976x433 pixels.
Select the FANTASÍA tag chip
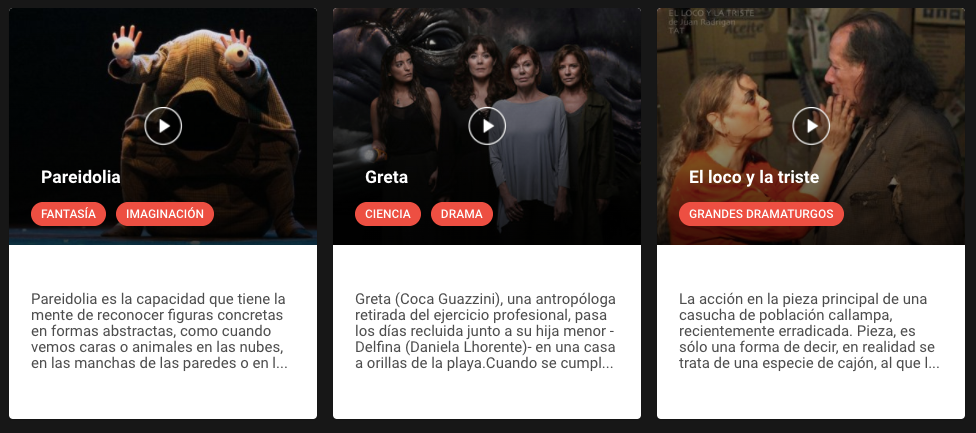[x=68, y=214]
